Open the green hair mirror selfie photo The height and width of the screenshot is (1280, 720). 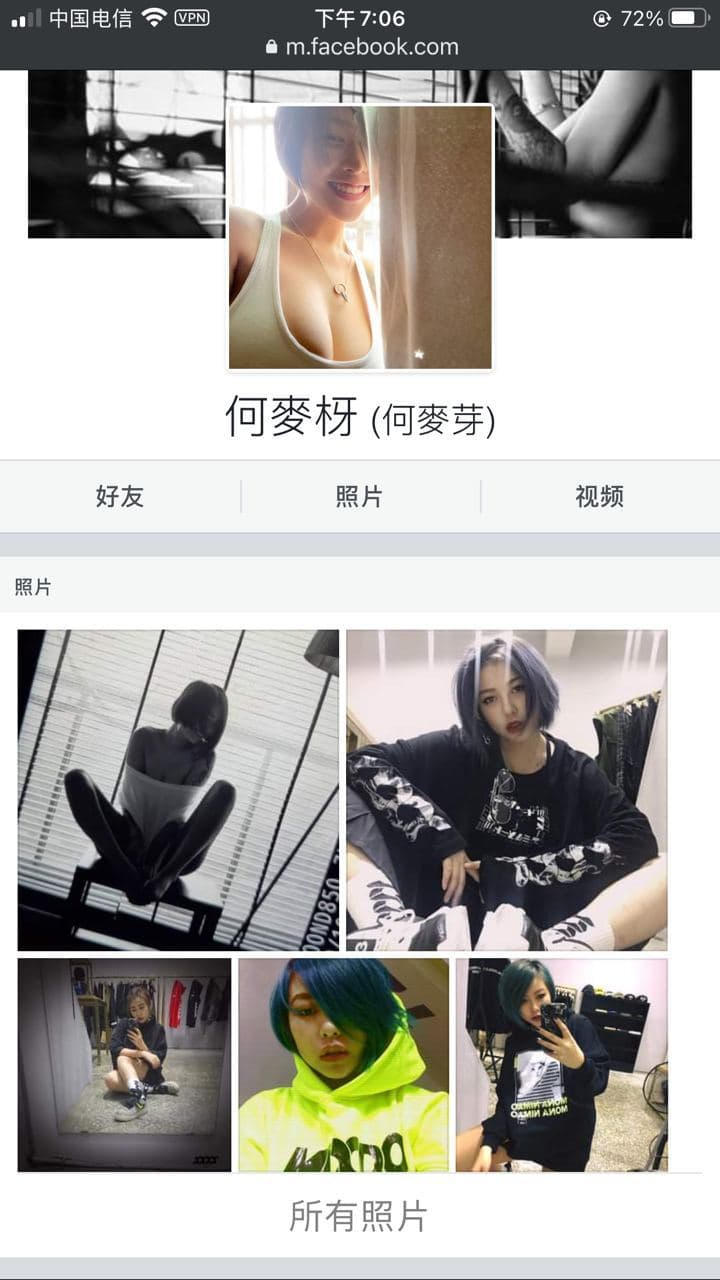[x=561, y=1064]
